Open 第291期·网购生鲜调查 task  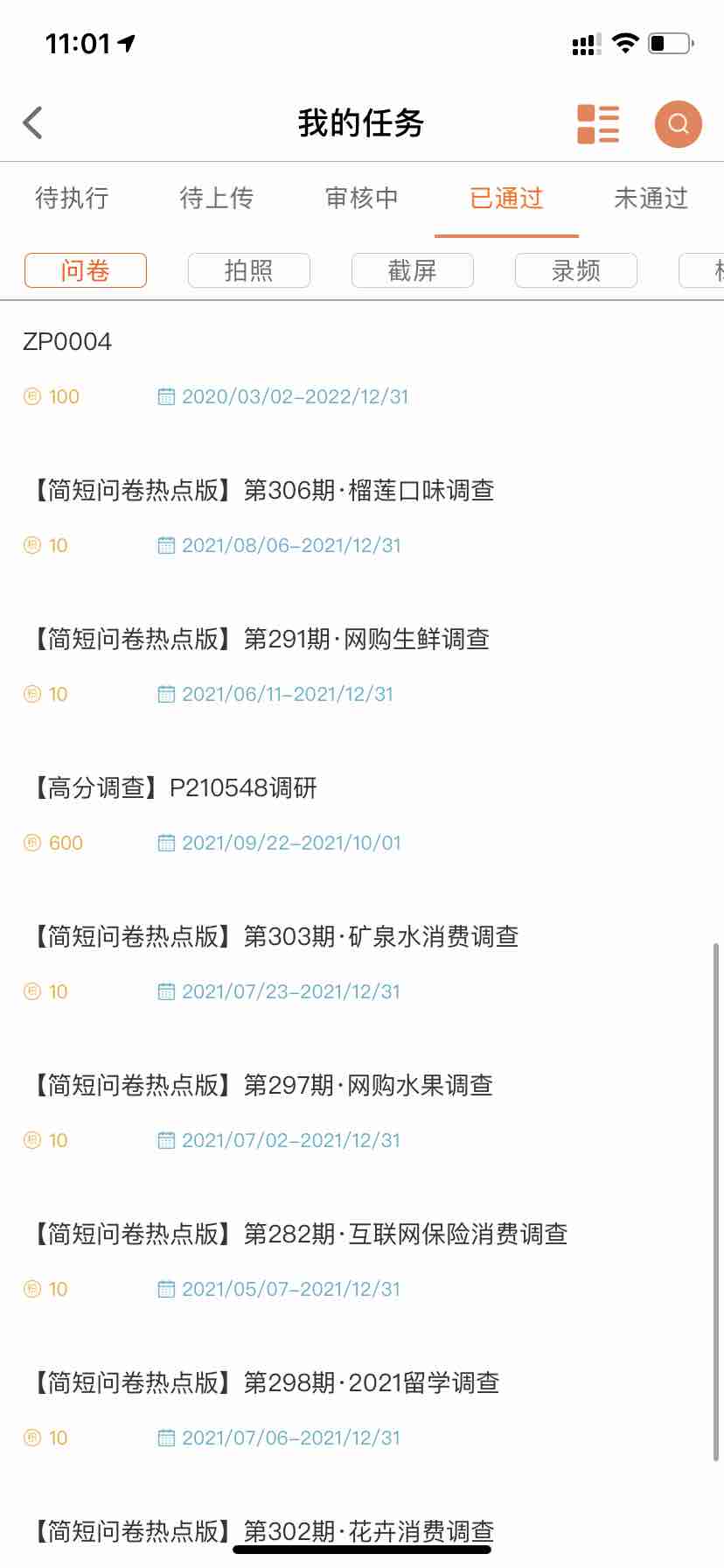pos(362,666)
